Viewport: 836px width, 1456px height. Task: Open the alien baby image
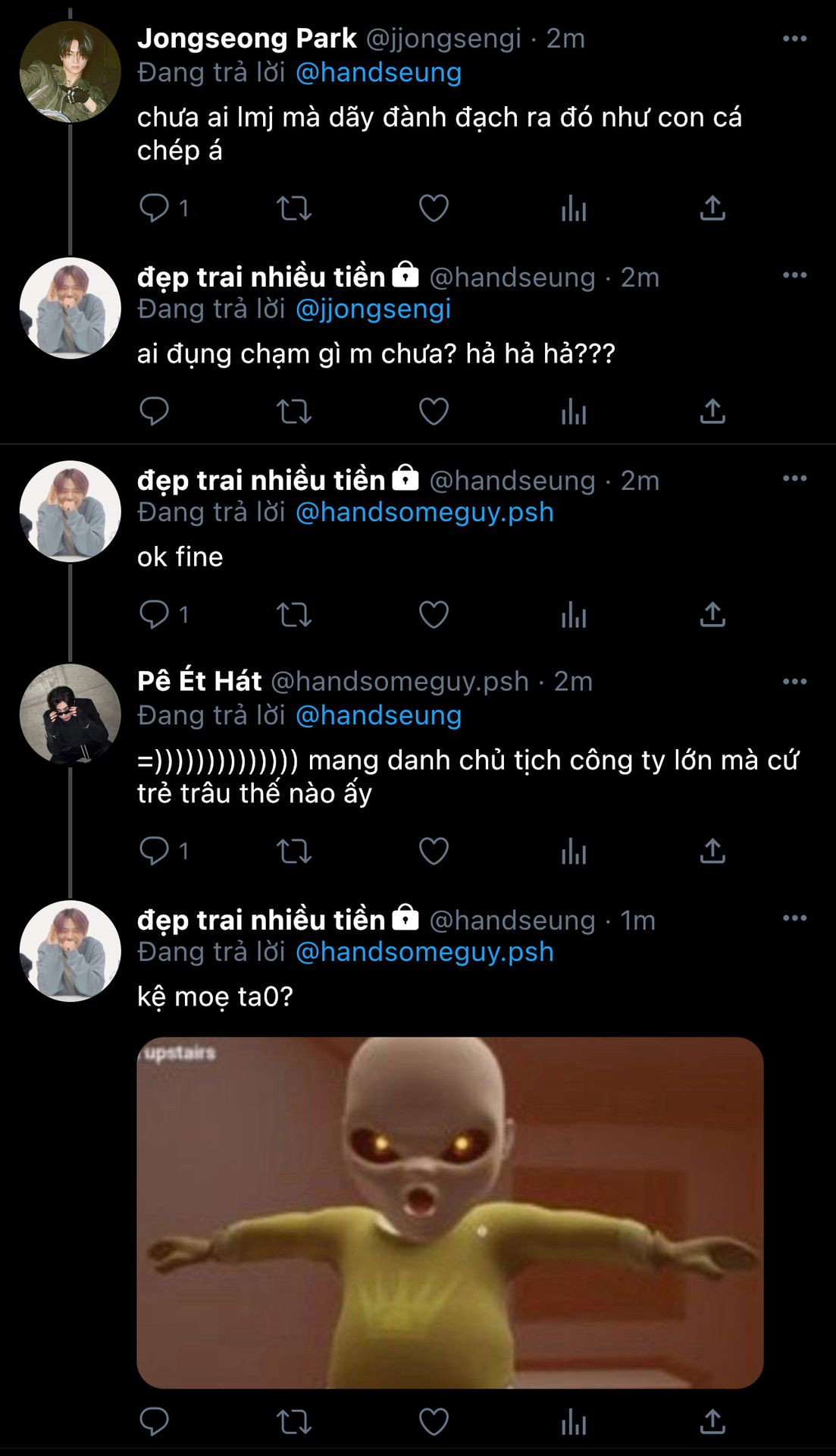coord(449,1212)
